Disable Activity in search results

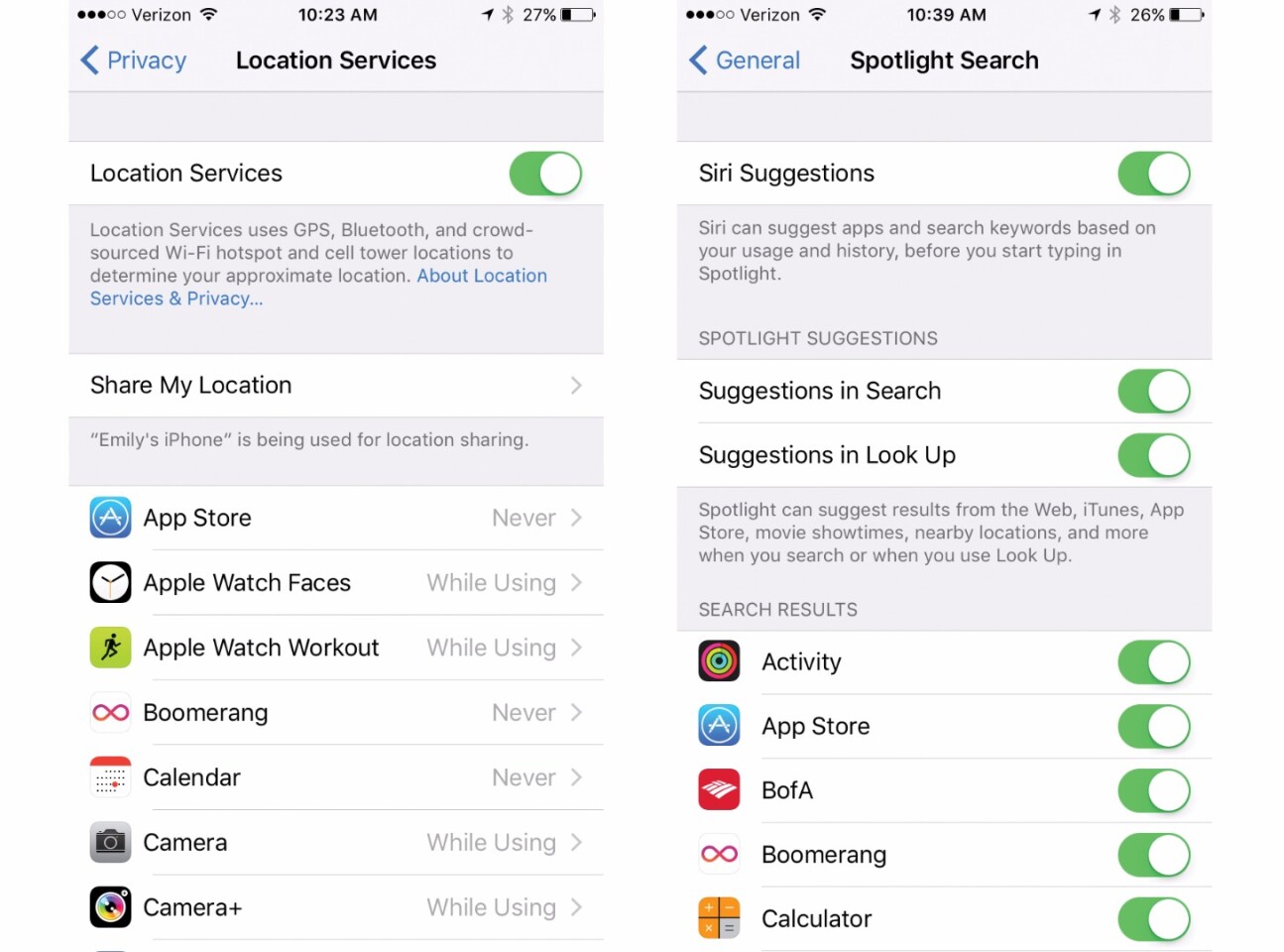(1153, 662)
